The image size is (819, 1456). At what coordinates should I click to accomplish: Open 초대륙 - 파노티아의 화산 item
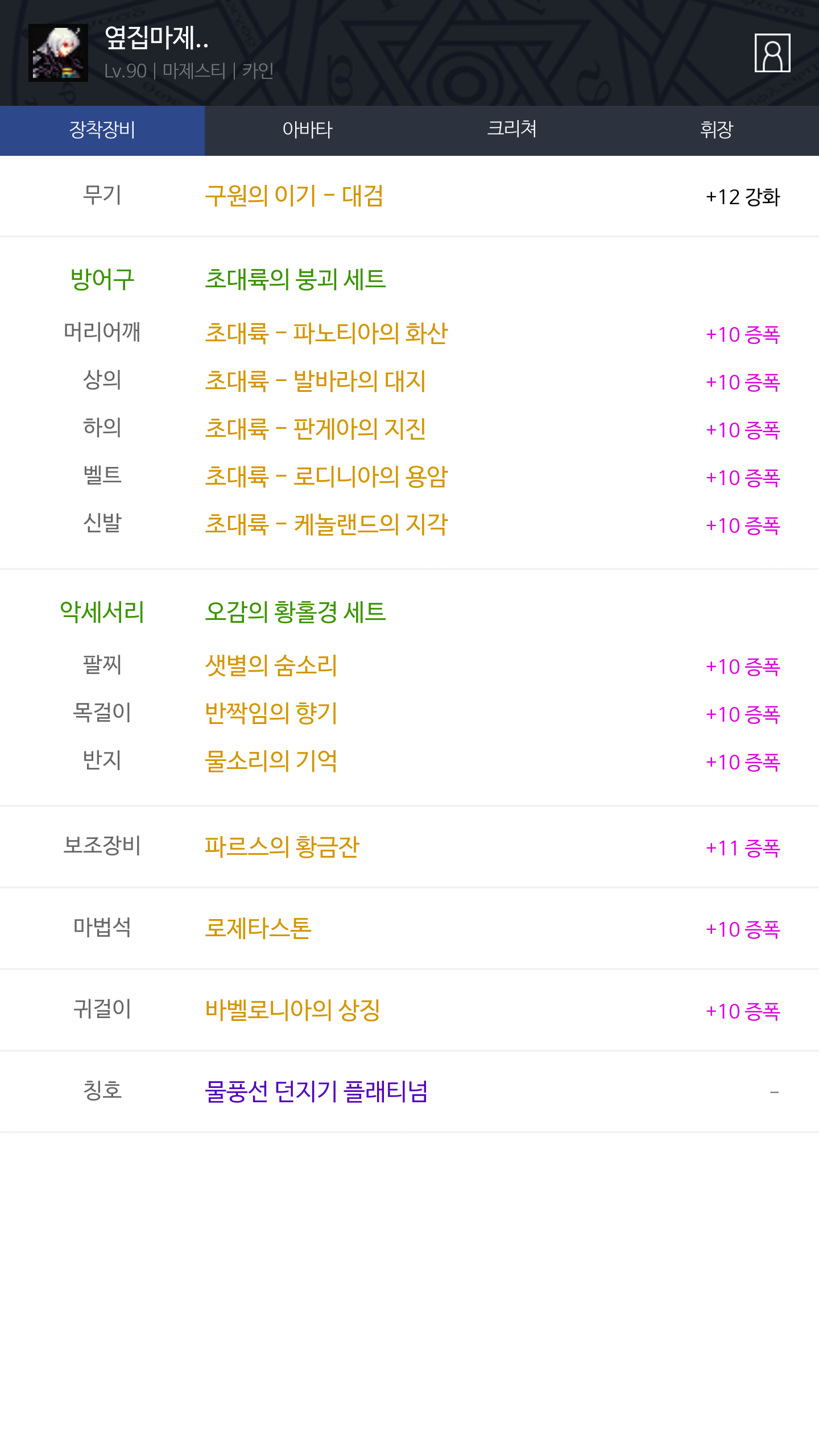point(326,333)
